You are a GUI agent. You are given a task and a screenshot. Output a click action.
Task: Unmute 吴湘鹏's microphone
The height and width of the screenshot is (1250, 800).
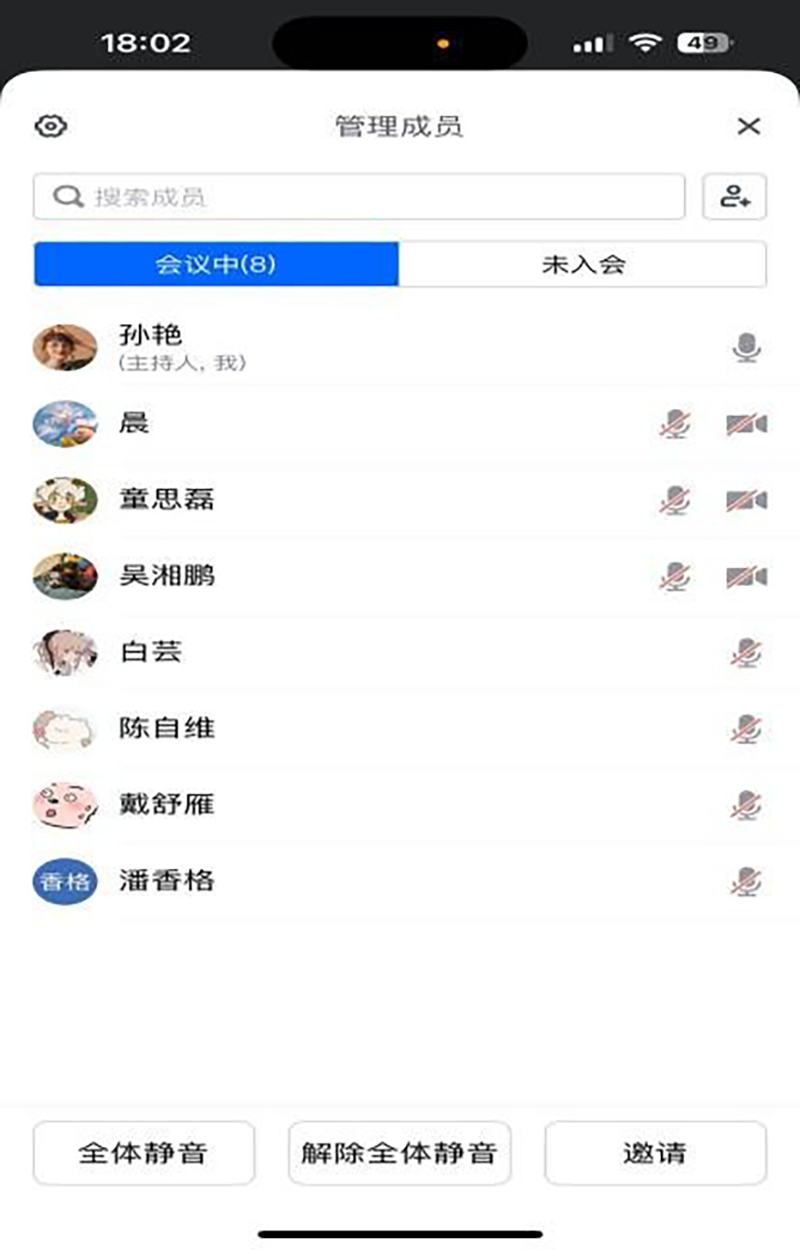pos(675,576)
